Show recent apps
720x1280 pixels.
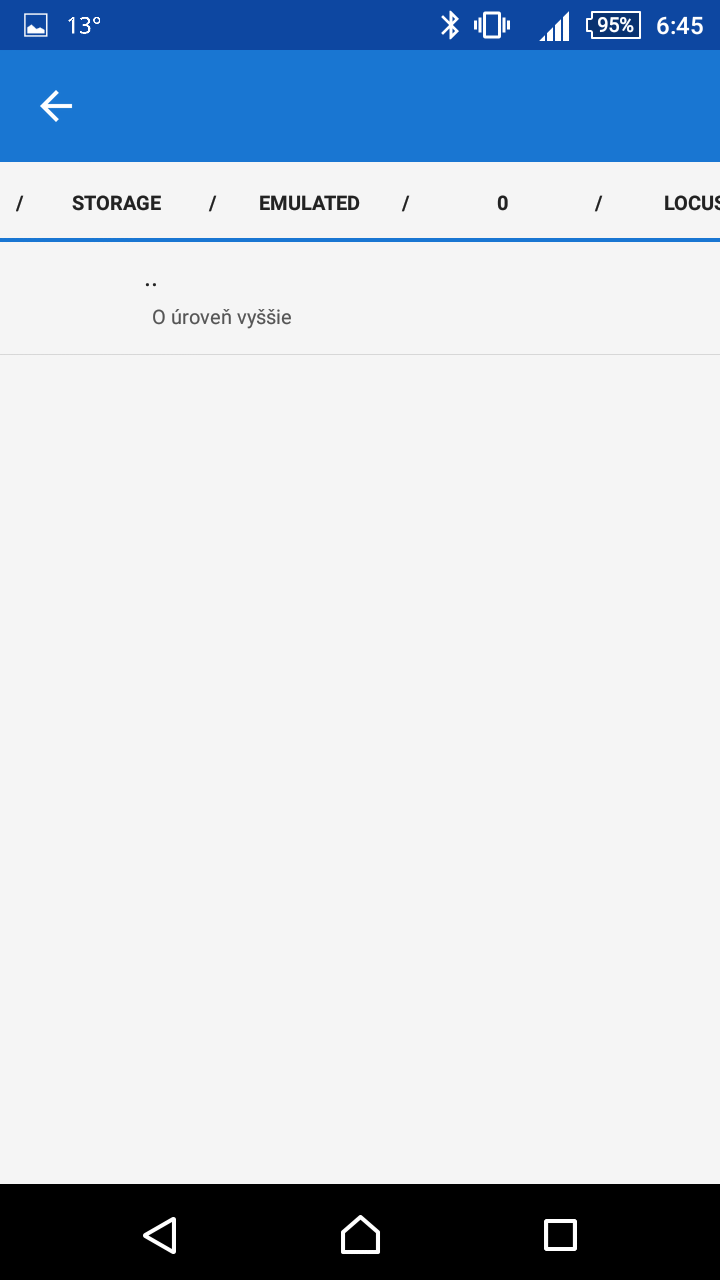tap(560, 1234)
